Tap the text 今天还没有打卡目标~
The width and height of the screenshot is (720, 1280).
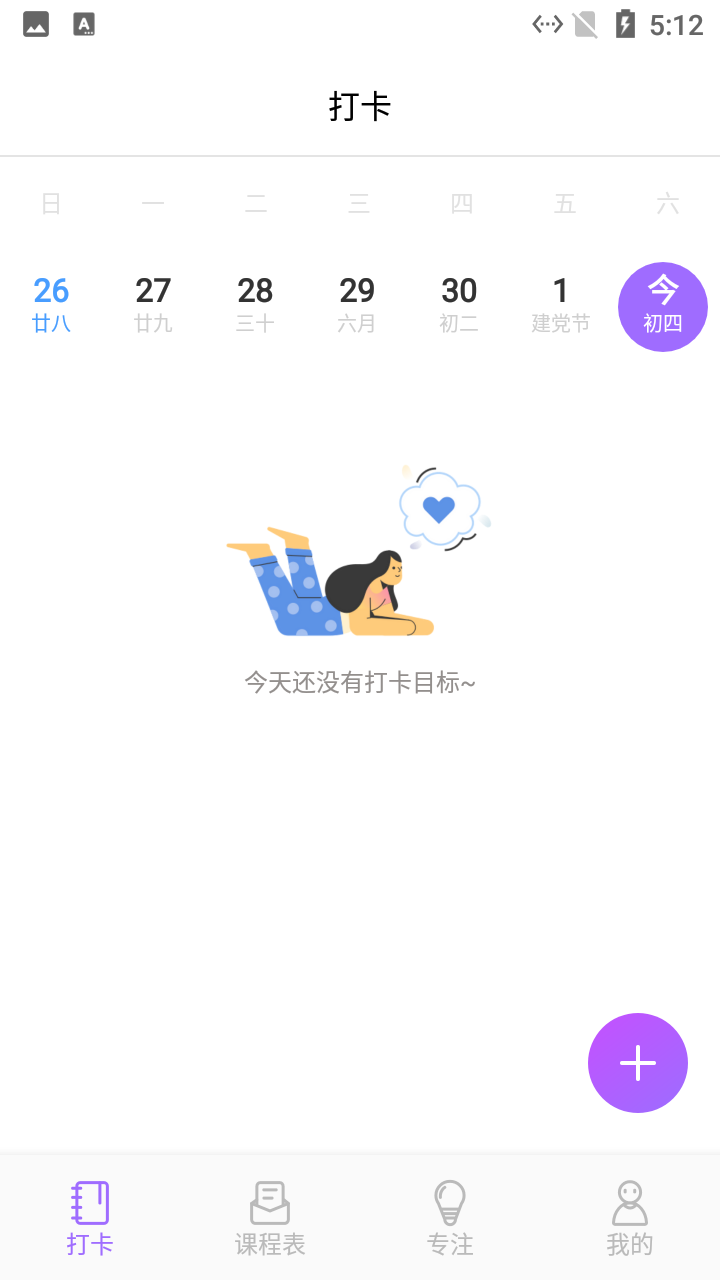[360, 682]
